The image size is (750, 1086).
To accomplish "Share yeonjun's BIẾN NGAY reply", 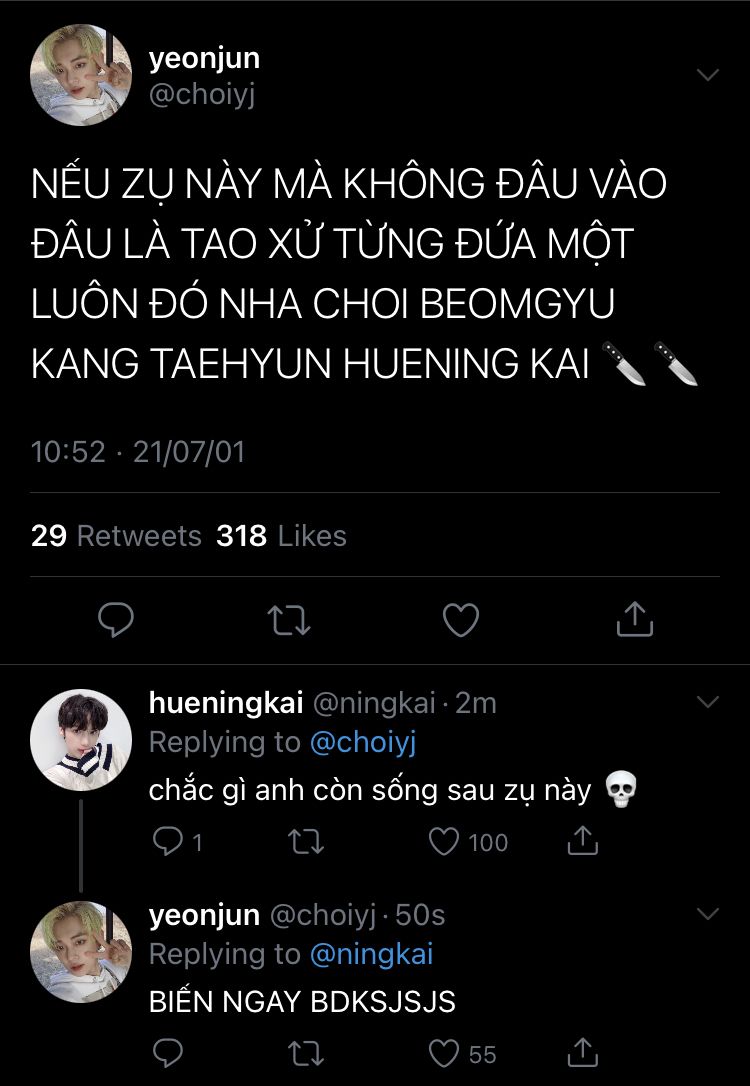I will click(x=582, y=1053).
